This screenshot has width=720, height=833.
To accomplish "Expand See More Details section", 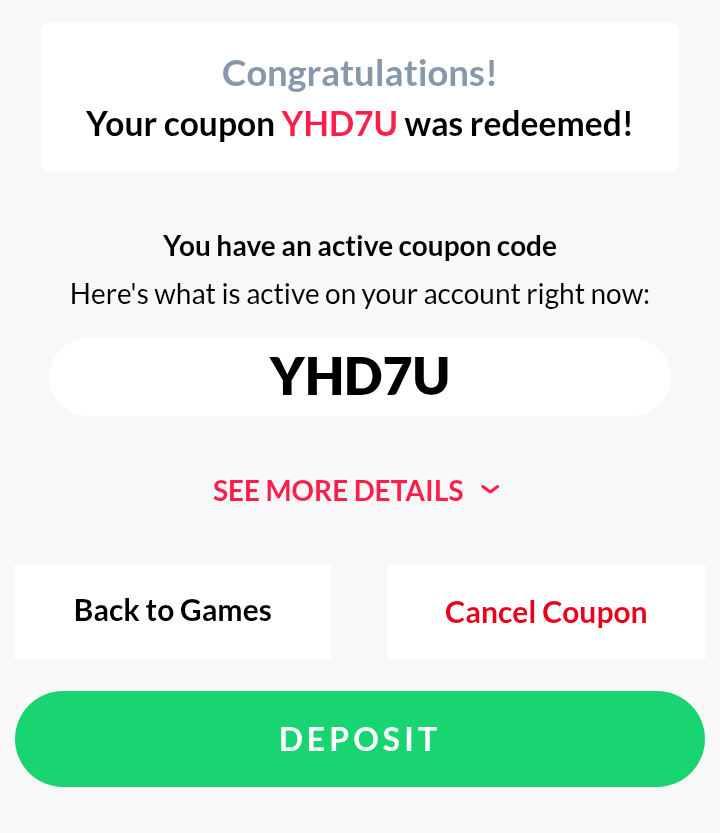I will tap(355, 491).
